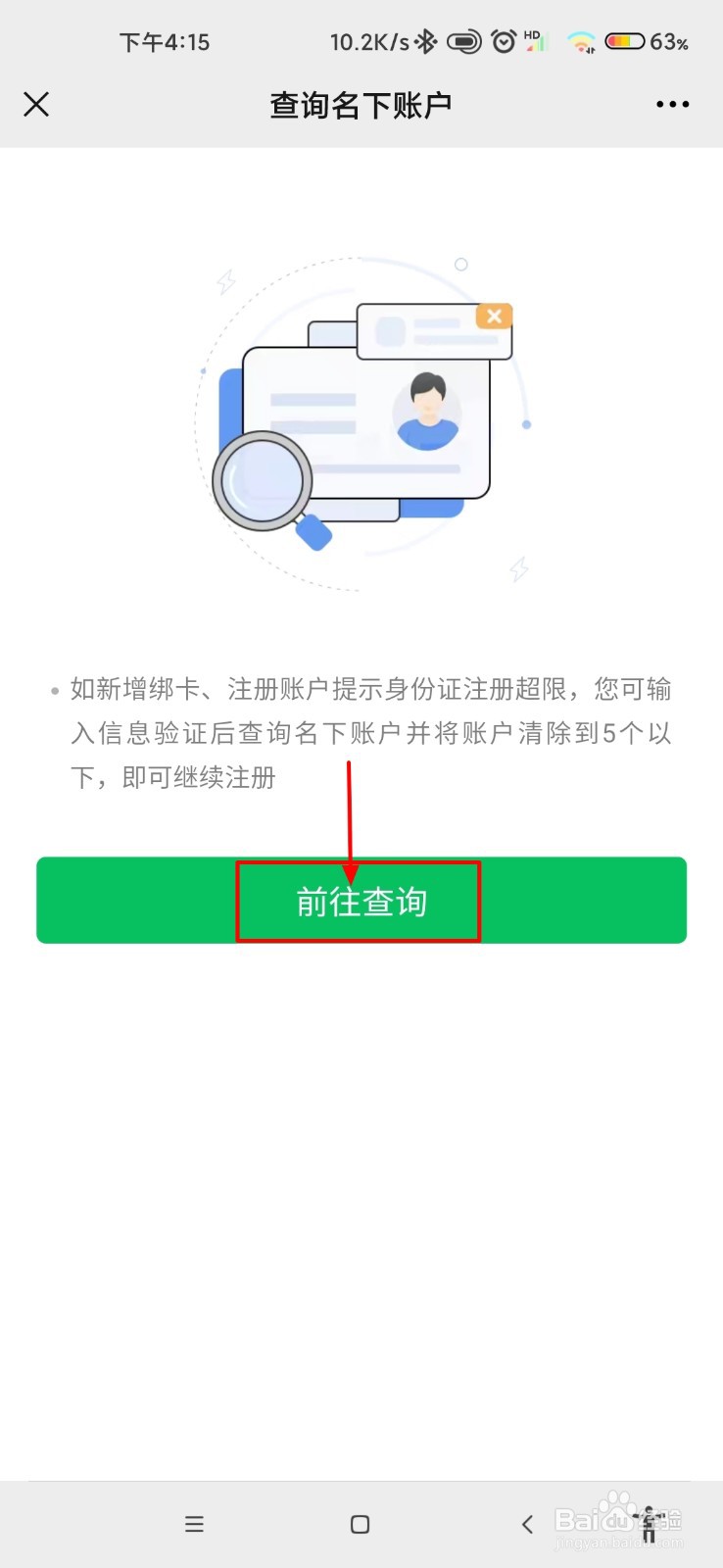The height and width of the screenshot is (1568, 723).
Task: Open the more options menu (three dots)
Action: point(672,104)
